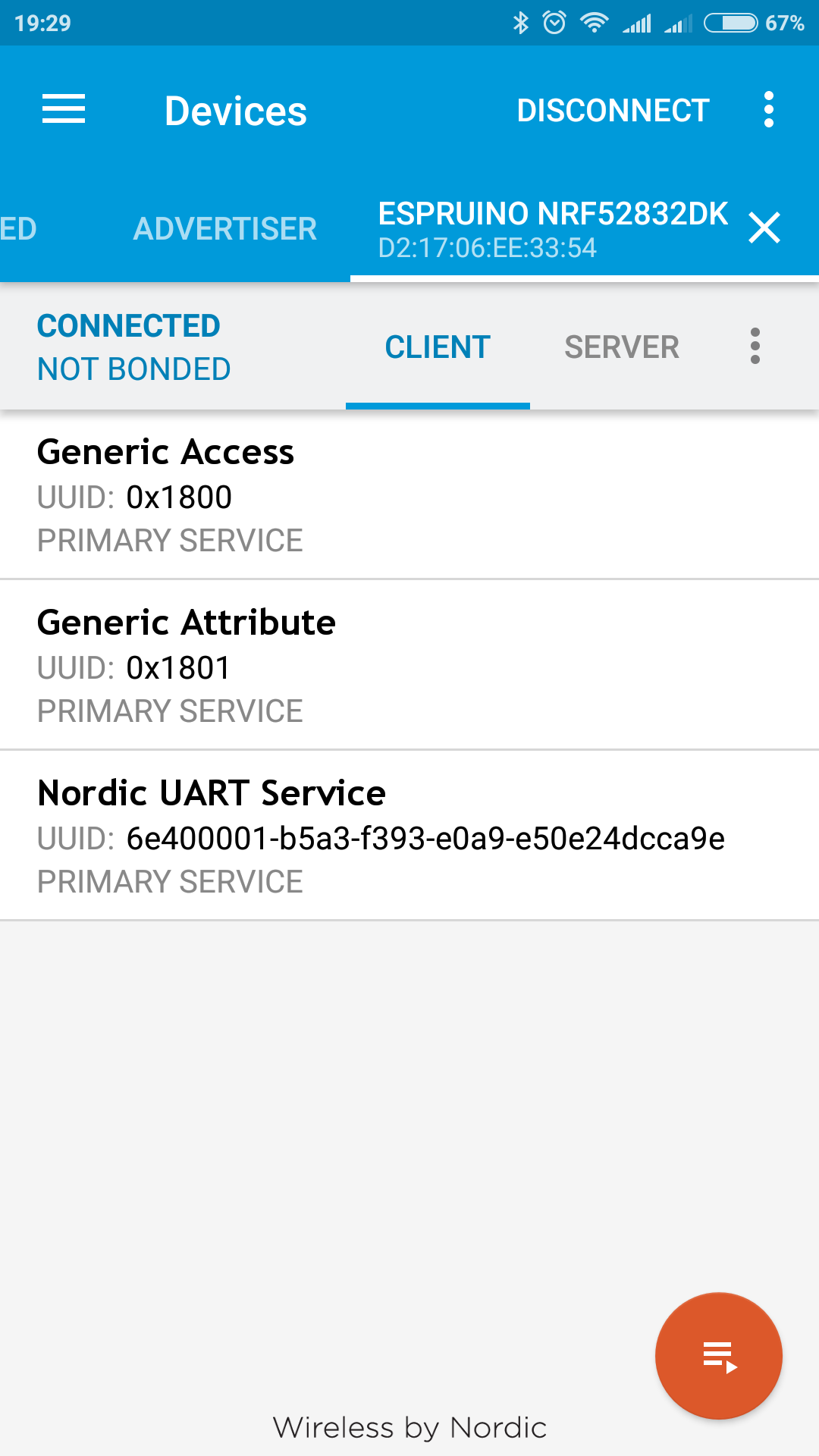Select the ESPRUINO NRF52832DK tab
Viewport: 819px width, 1456px height.
point(553,229)
